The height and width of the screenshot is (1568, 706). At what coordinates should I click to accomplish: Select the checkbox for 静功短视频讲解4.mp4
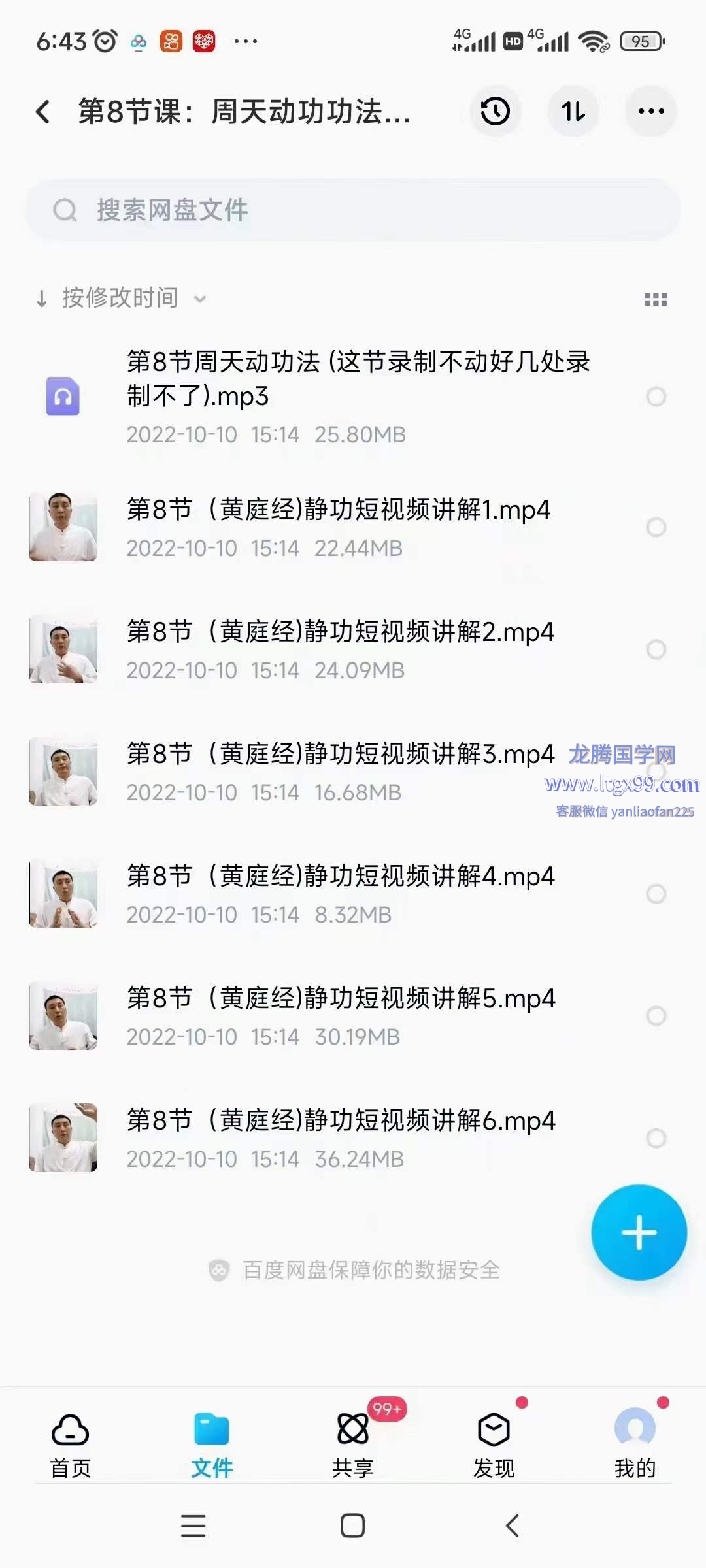tap(656, 894)
